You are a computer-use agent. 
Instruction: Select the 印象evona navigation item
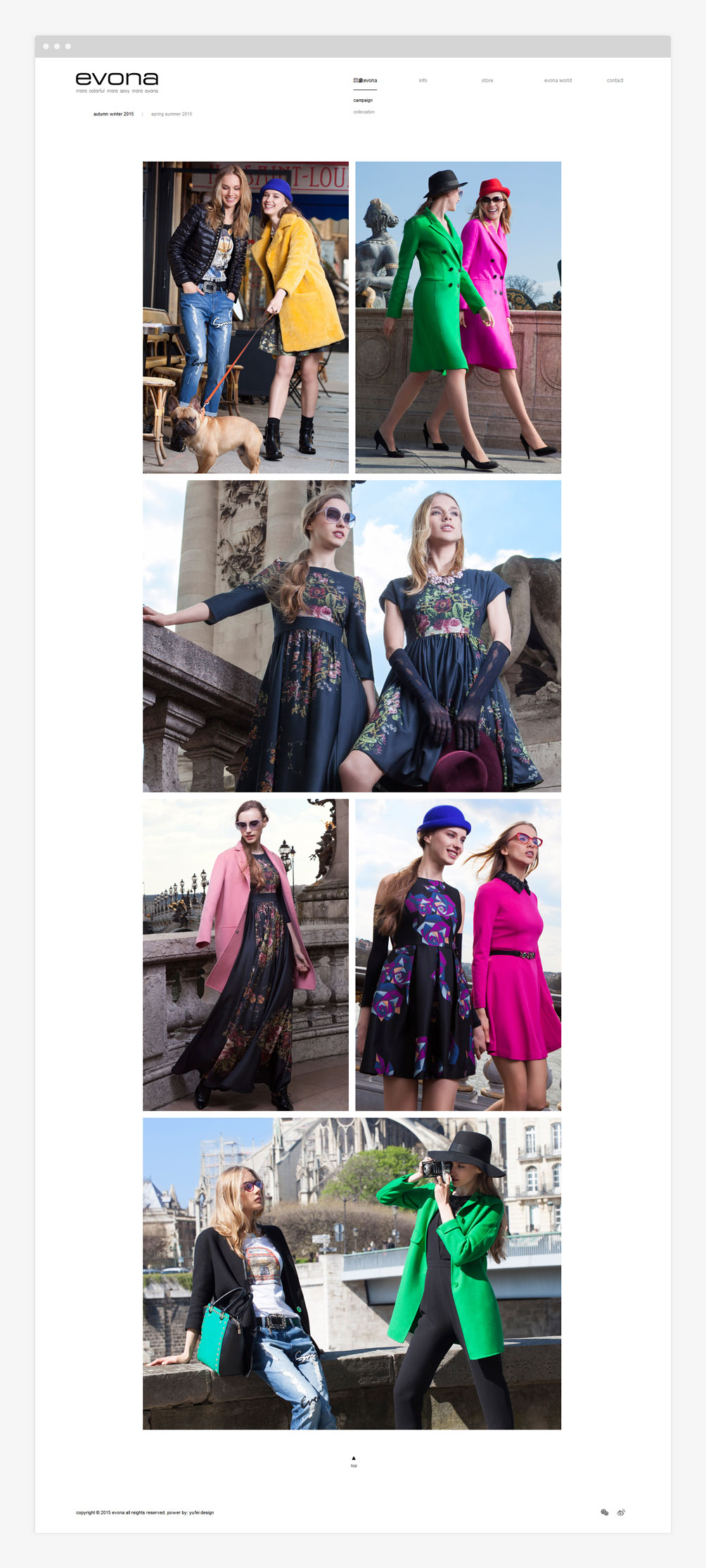pyautogui.click(x=365, y=81)
